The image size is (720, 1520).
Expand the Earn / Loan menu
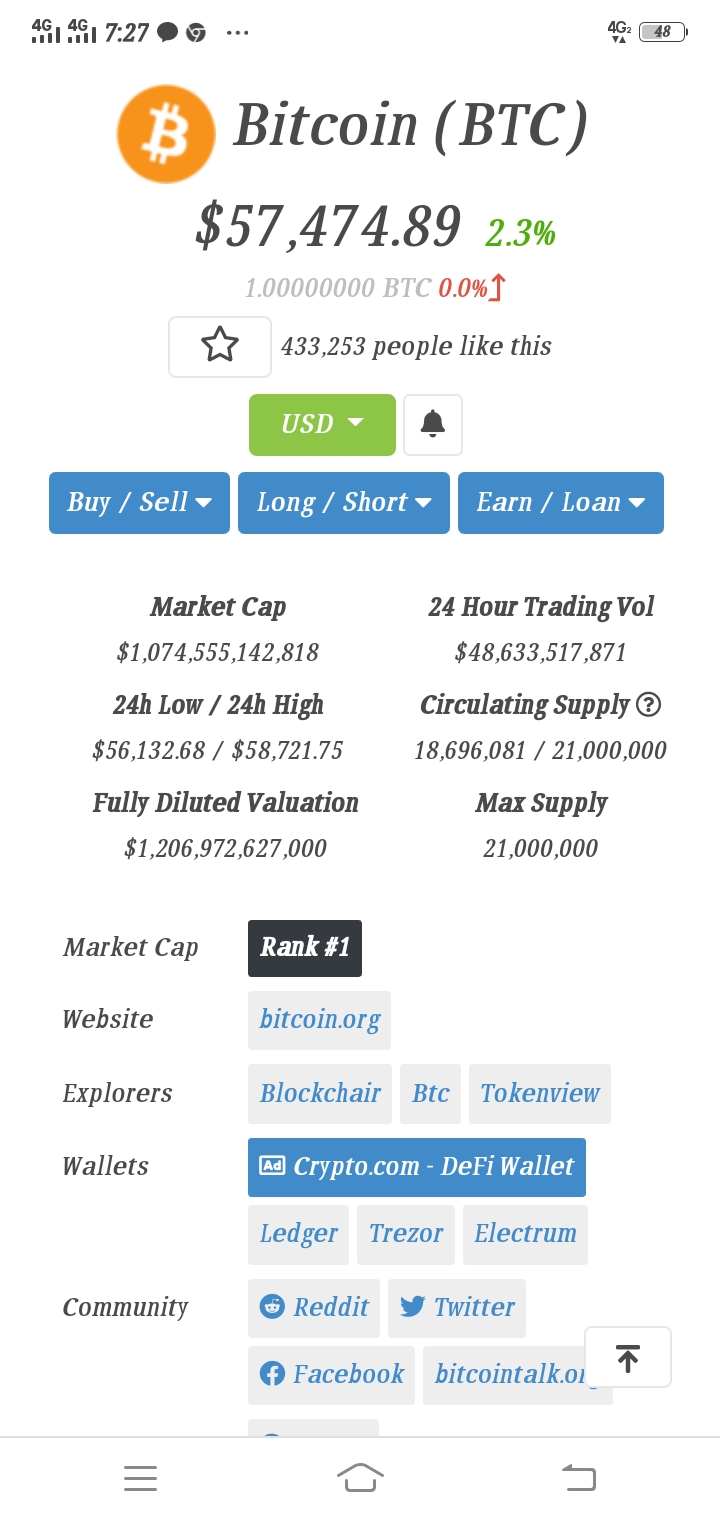561,502
